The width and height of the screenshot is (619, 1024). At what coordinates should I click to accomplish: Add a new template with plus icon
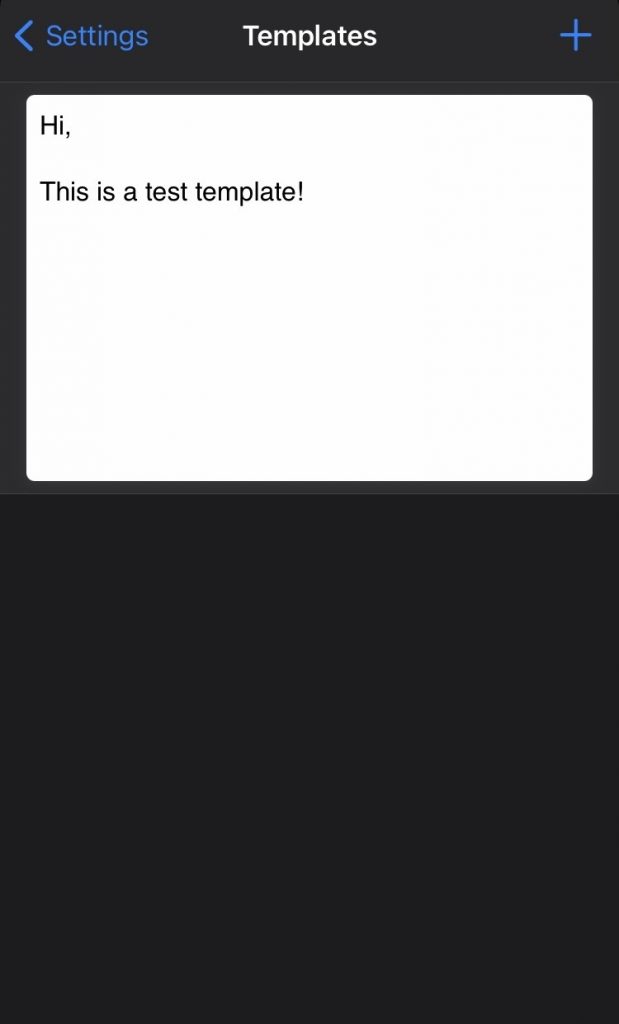pos(576,36)
